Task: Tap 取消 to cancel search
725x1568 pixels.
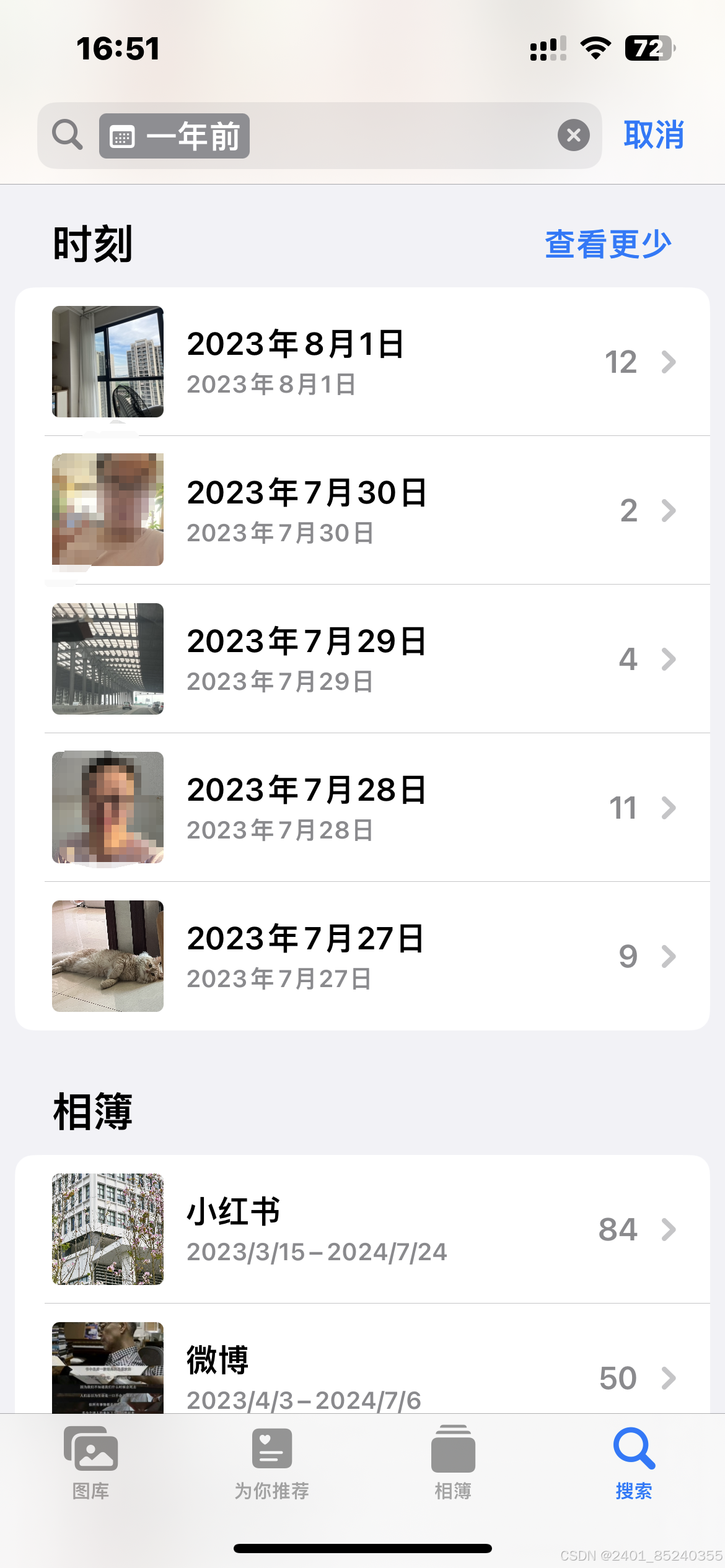Action: [654, 135]
